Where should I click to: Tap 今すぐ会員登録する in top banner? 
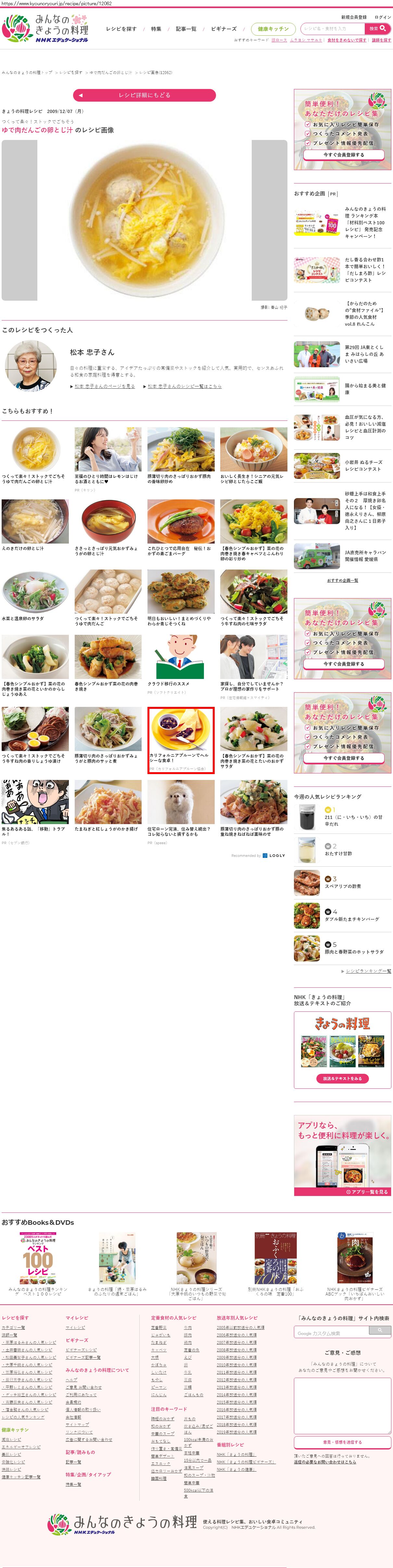click(x=343, y=155)
